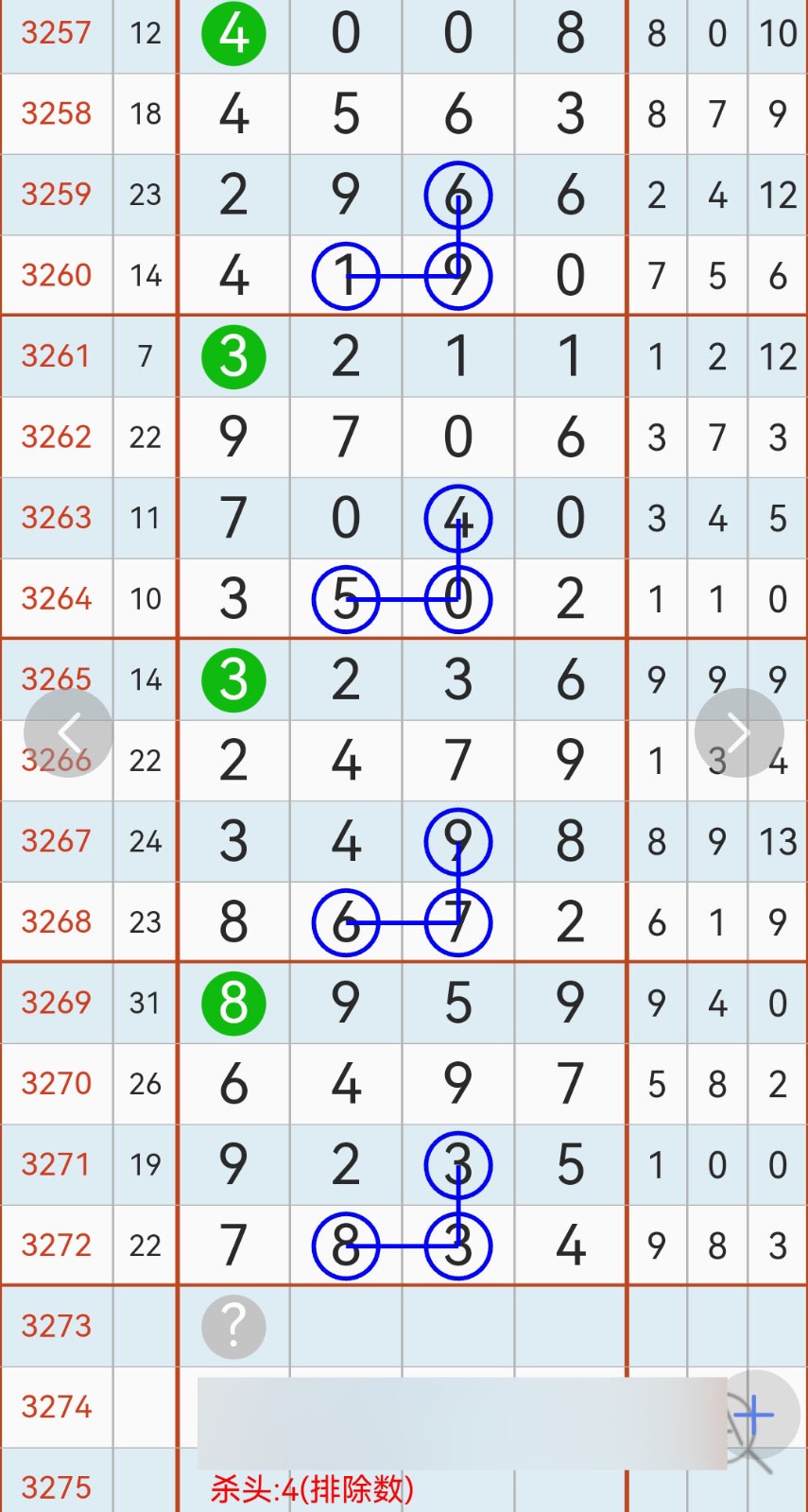Go to the previous chart image

68,733
